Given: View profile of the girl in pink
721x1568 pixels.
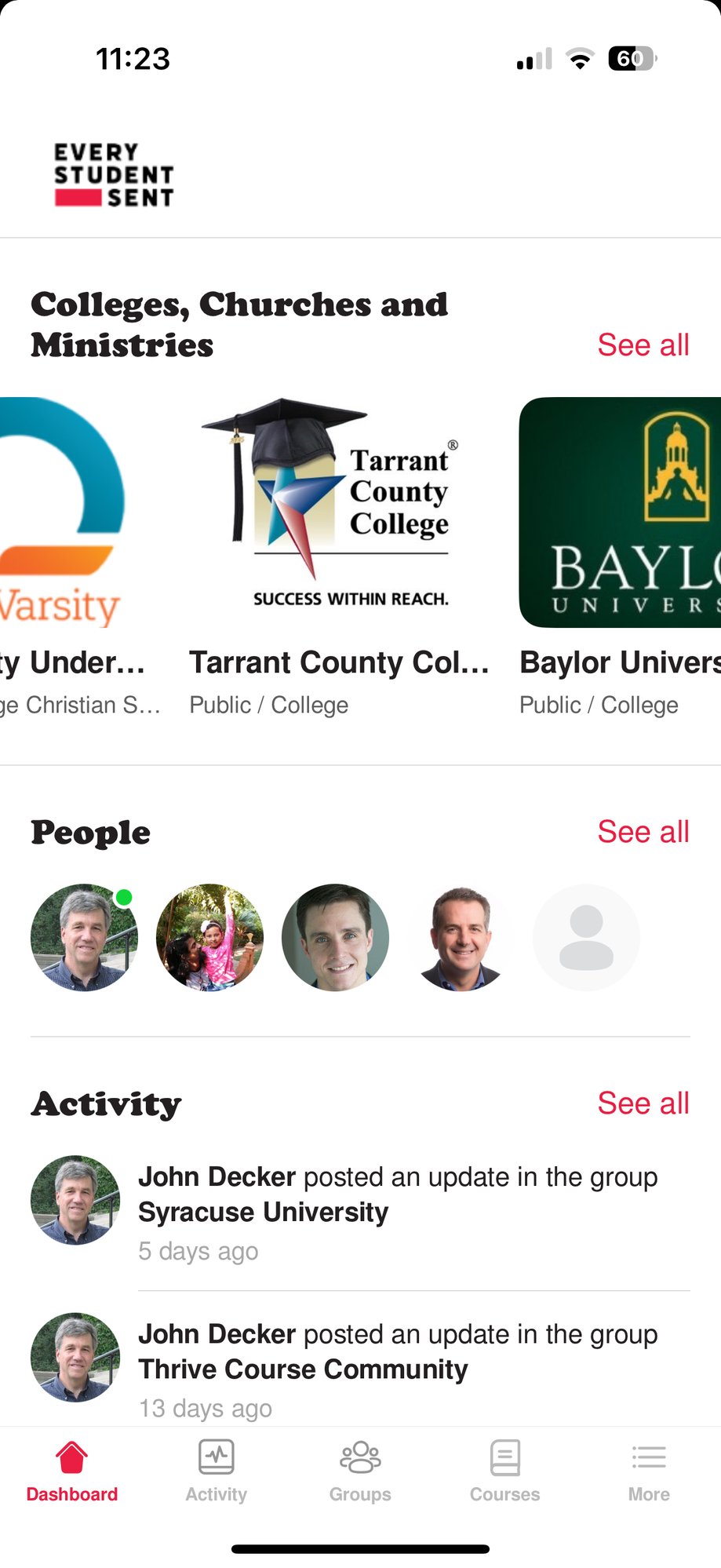Looking at the screenshot, I should coord(209,938).
